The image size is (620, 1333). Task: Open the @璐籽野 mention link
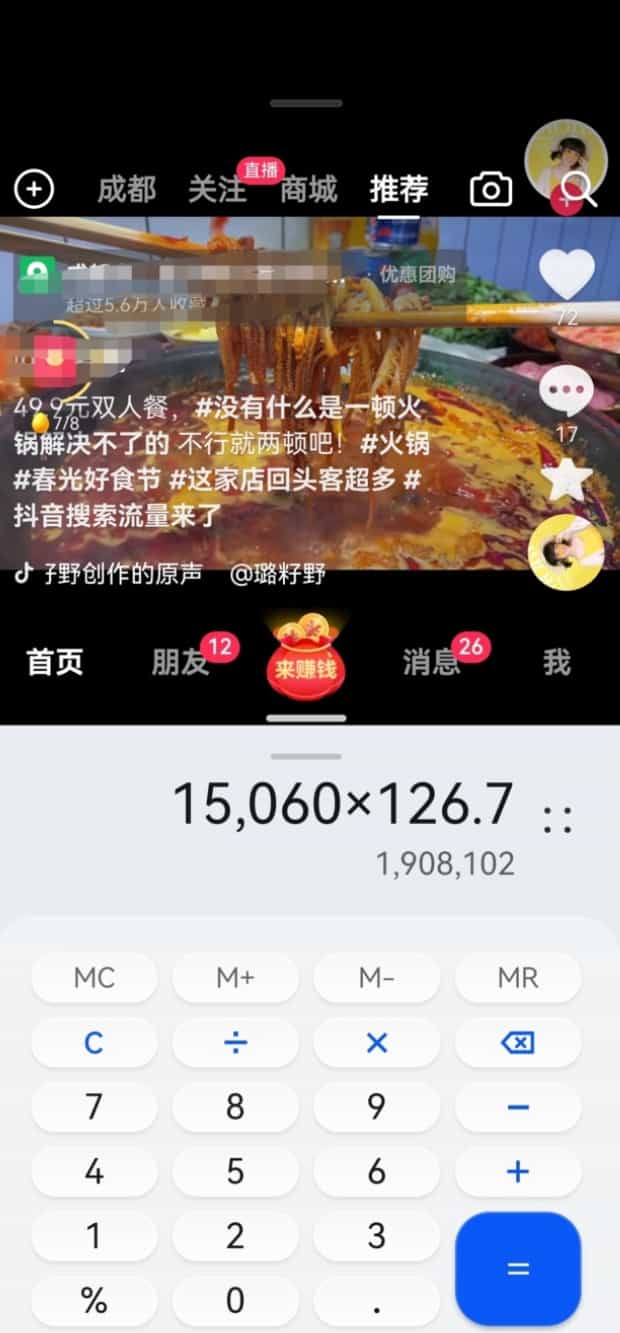point(278,574)
